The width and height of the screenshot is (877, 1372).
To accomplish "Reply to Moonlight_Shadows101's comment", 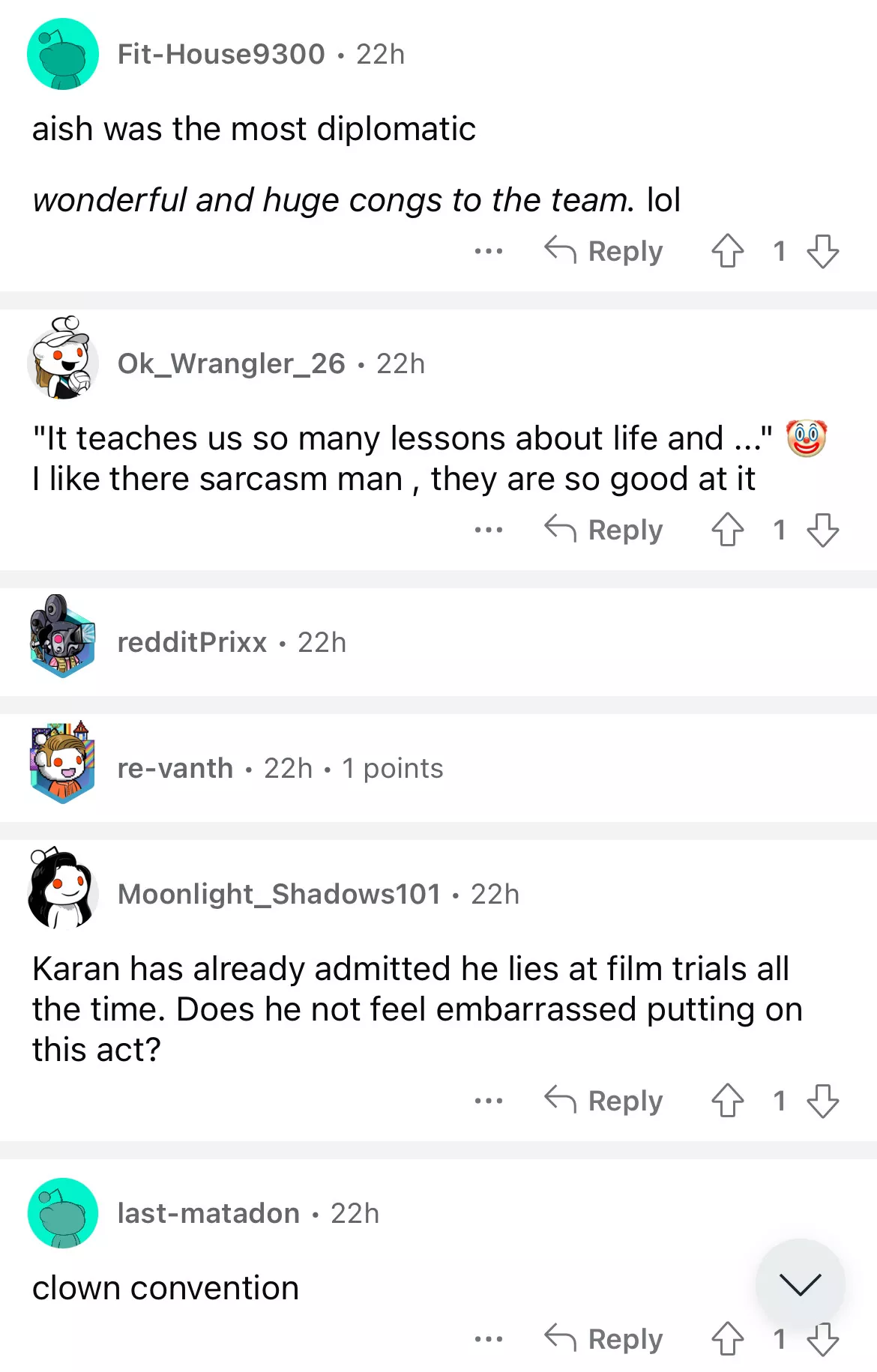I will pos(604,1101).
